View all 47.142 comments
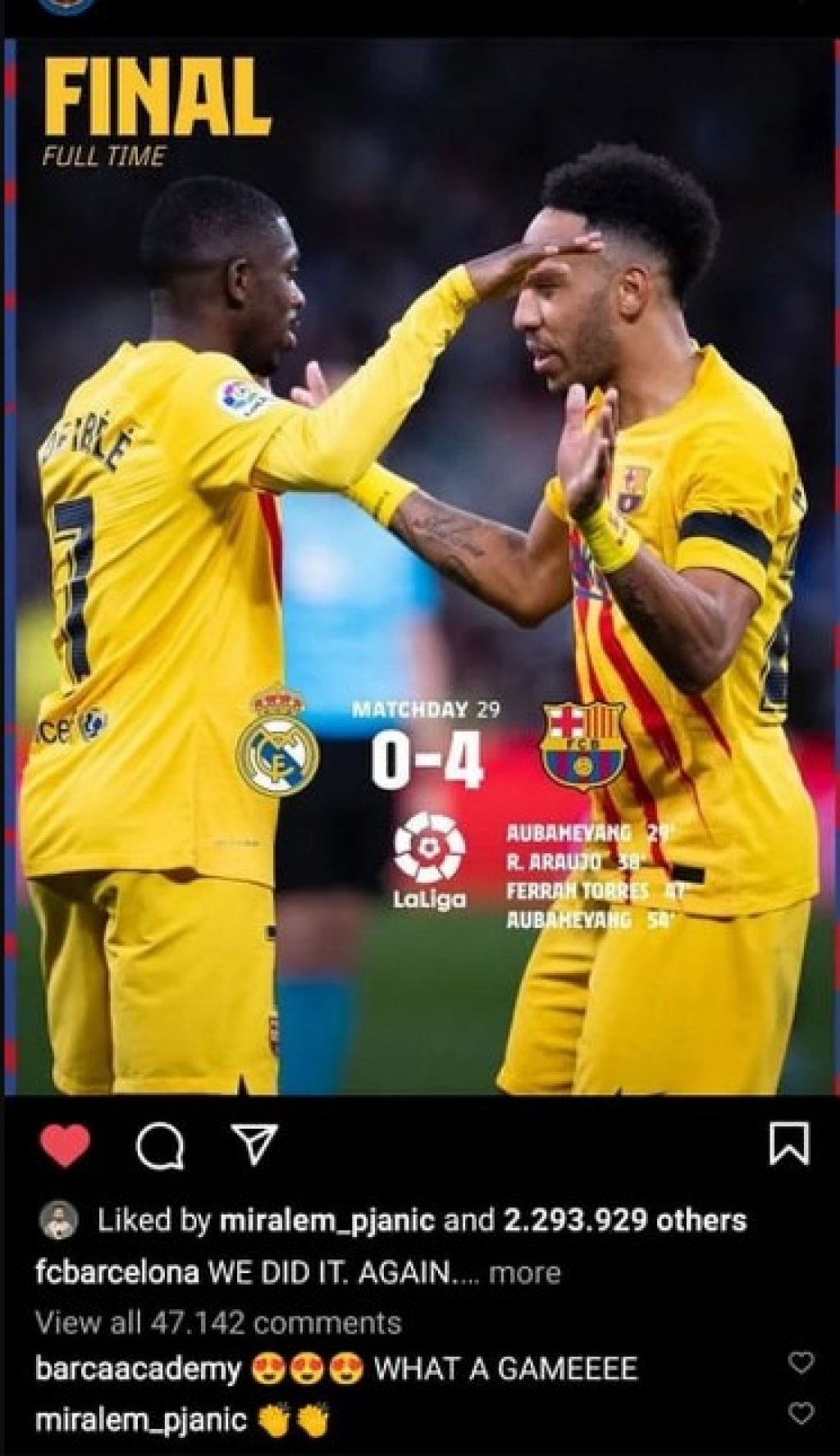840x1456 pixels. click(x=218, y=1322)
